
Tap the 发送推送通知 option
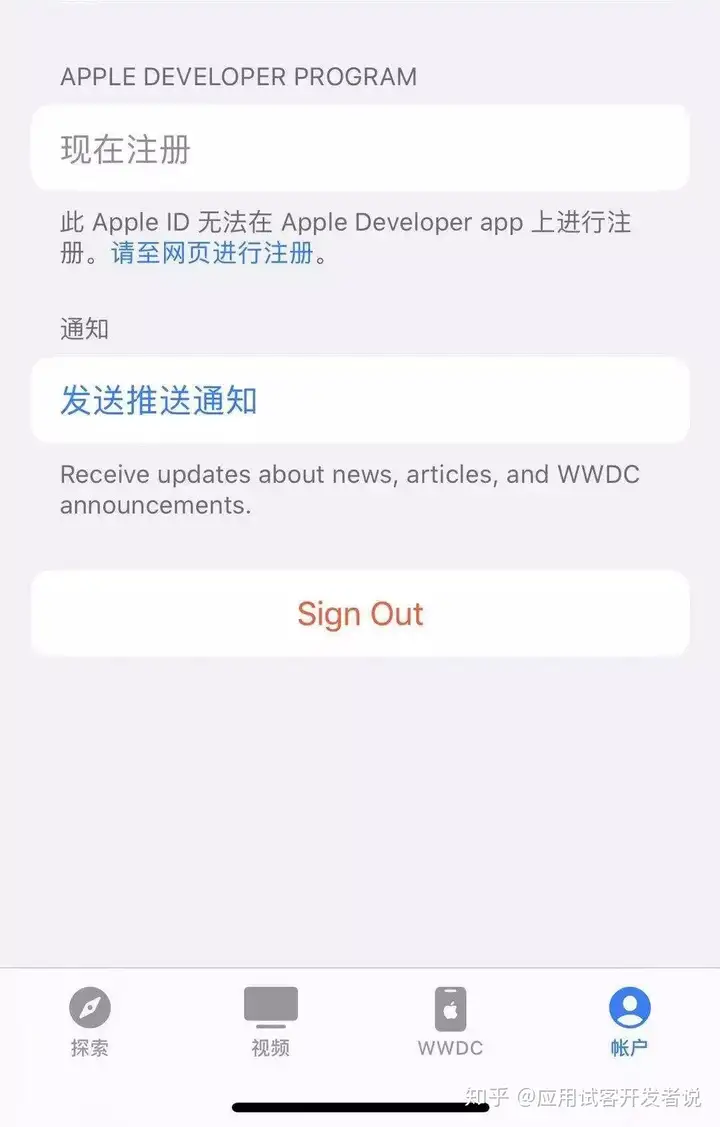pyautogui.click(x=360, y=400)
